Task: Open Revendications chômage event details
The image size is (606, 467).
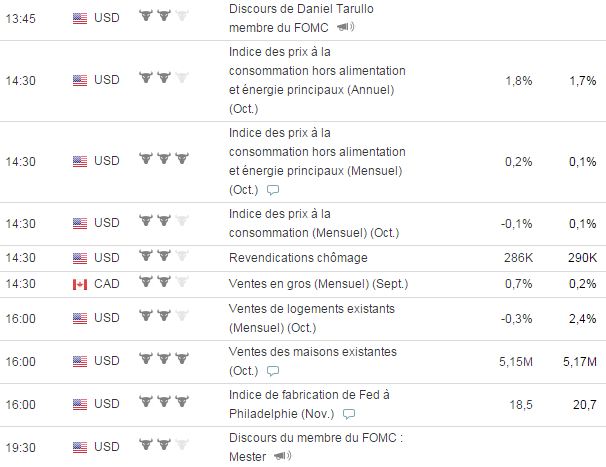Action: [x=298, y=258]
